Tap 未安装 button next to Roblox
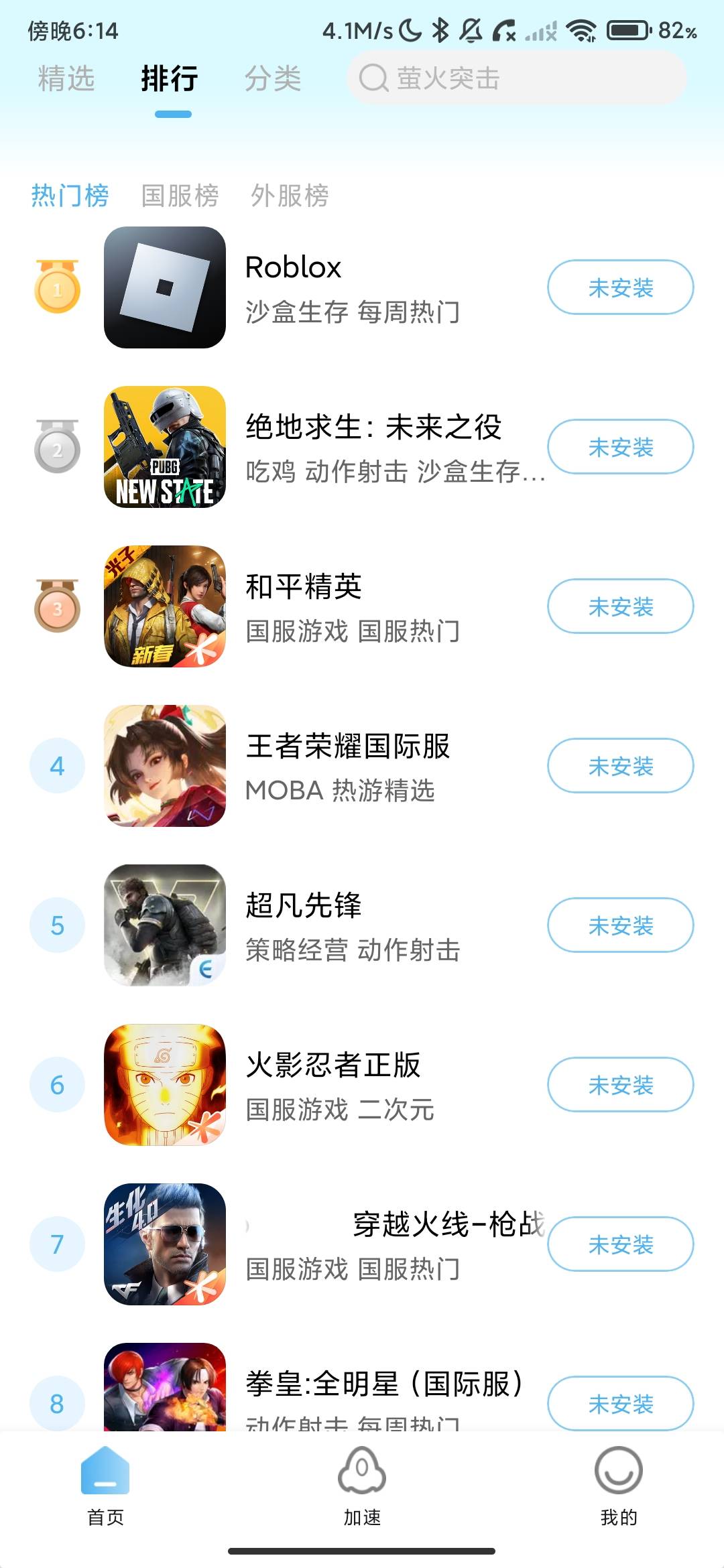This screenshot has height=1568, width=724. coord(620,287)
